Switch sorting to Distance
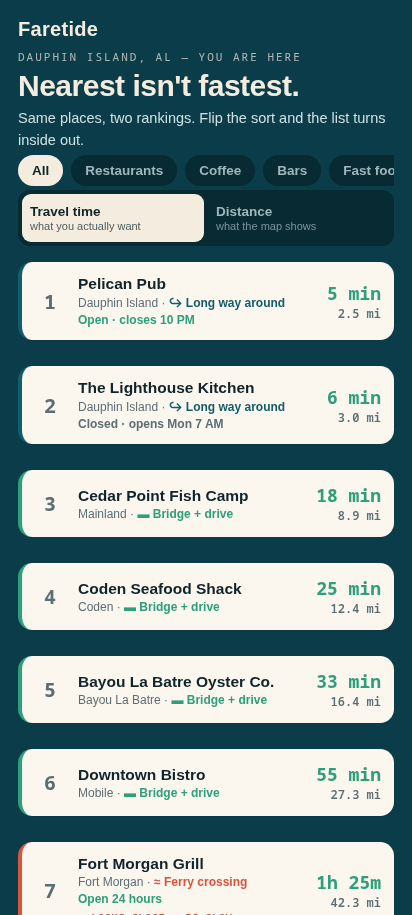The height and width of the screenshot is (915, 412). pyautogui.click(x=299, y=218)
